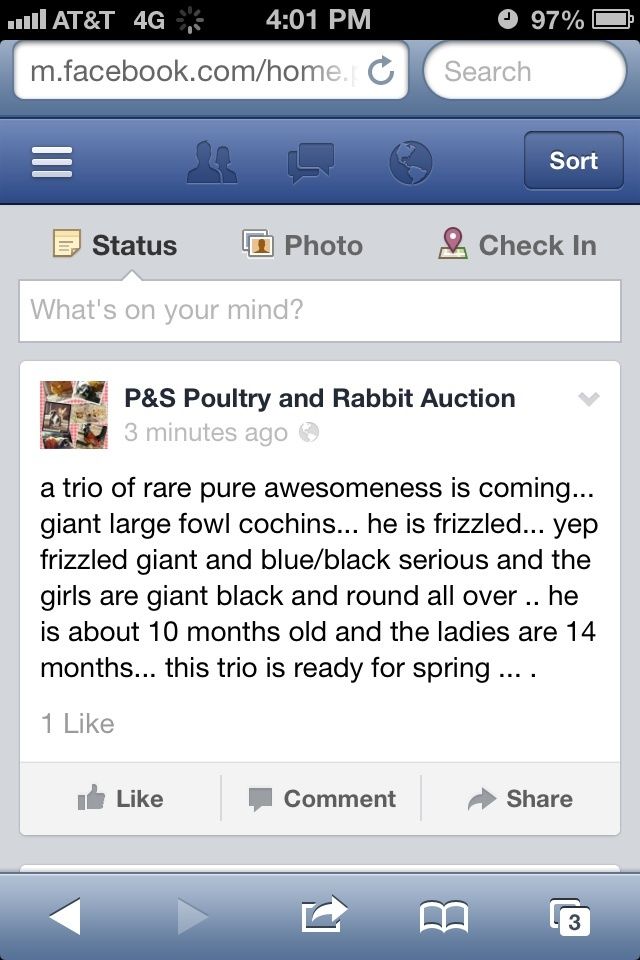Viewport: 640px width, 960px height.
Task: Choose the Status option
Action: pos(115,245)
